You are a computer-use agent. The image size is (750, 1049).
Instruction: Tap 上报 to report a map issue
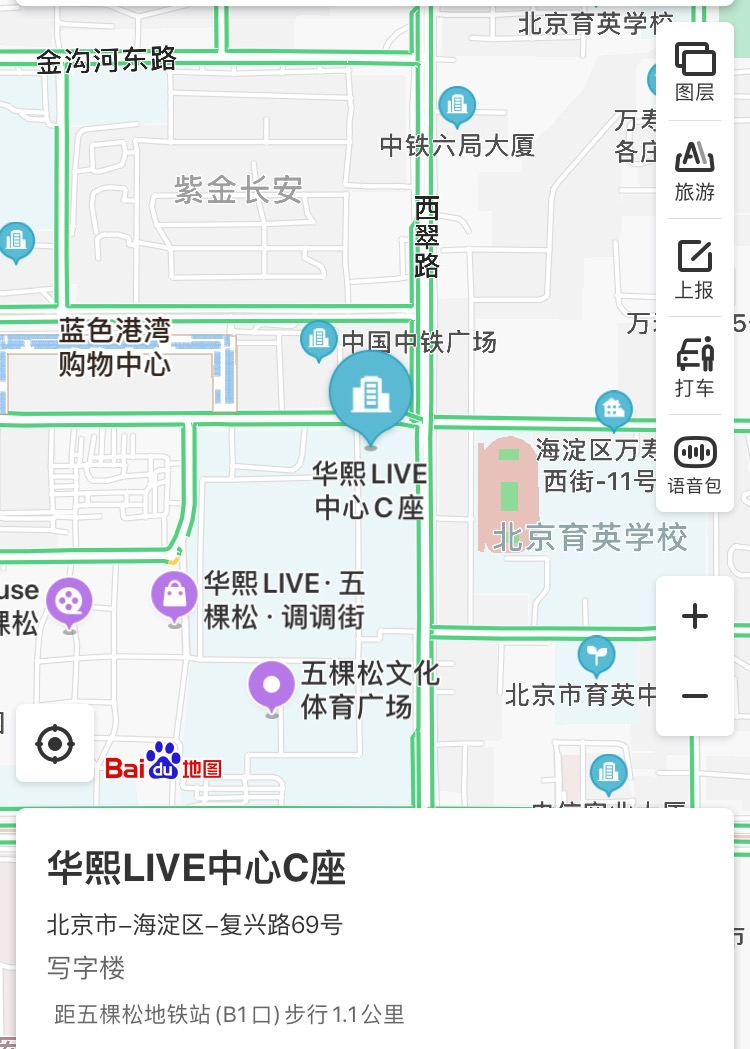tap(695, 269)
